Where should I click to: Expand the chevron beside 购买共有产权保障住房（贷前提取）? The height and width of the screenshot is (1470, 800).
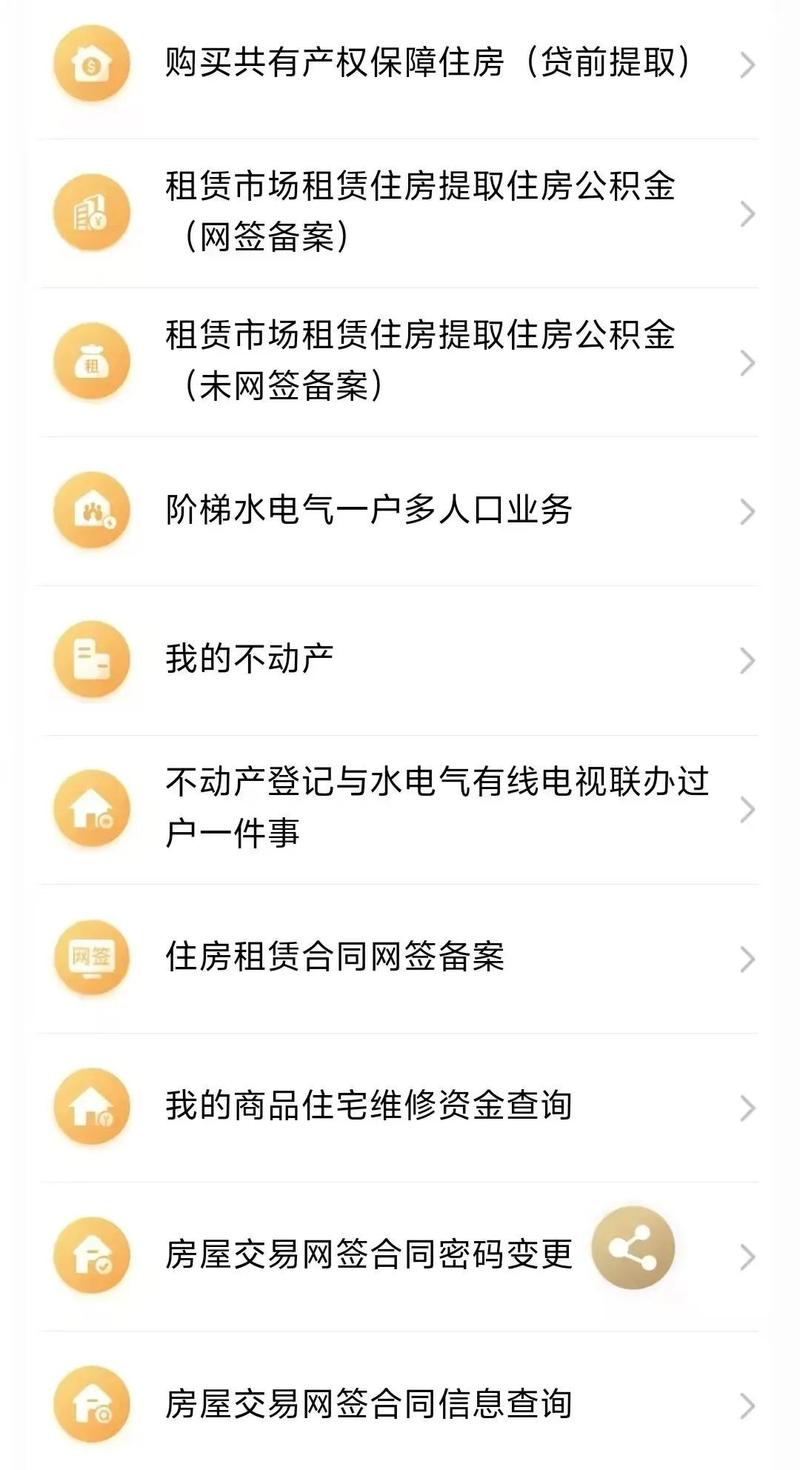(x=747, y=64)
